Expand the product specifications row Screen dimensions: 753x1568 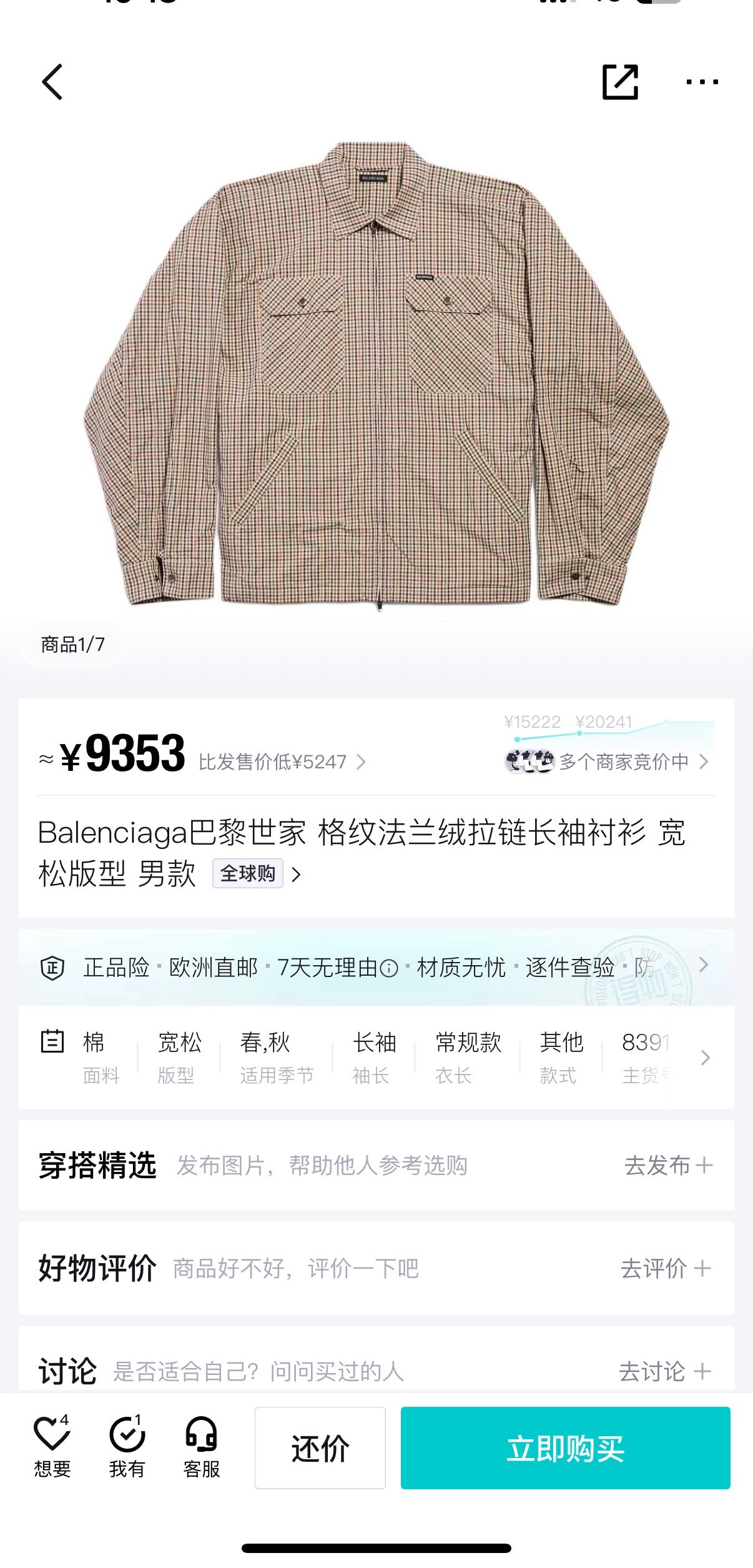point(706,1058)
